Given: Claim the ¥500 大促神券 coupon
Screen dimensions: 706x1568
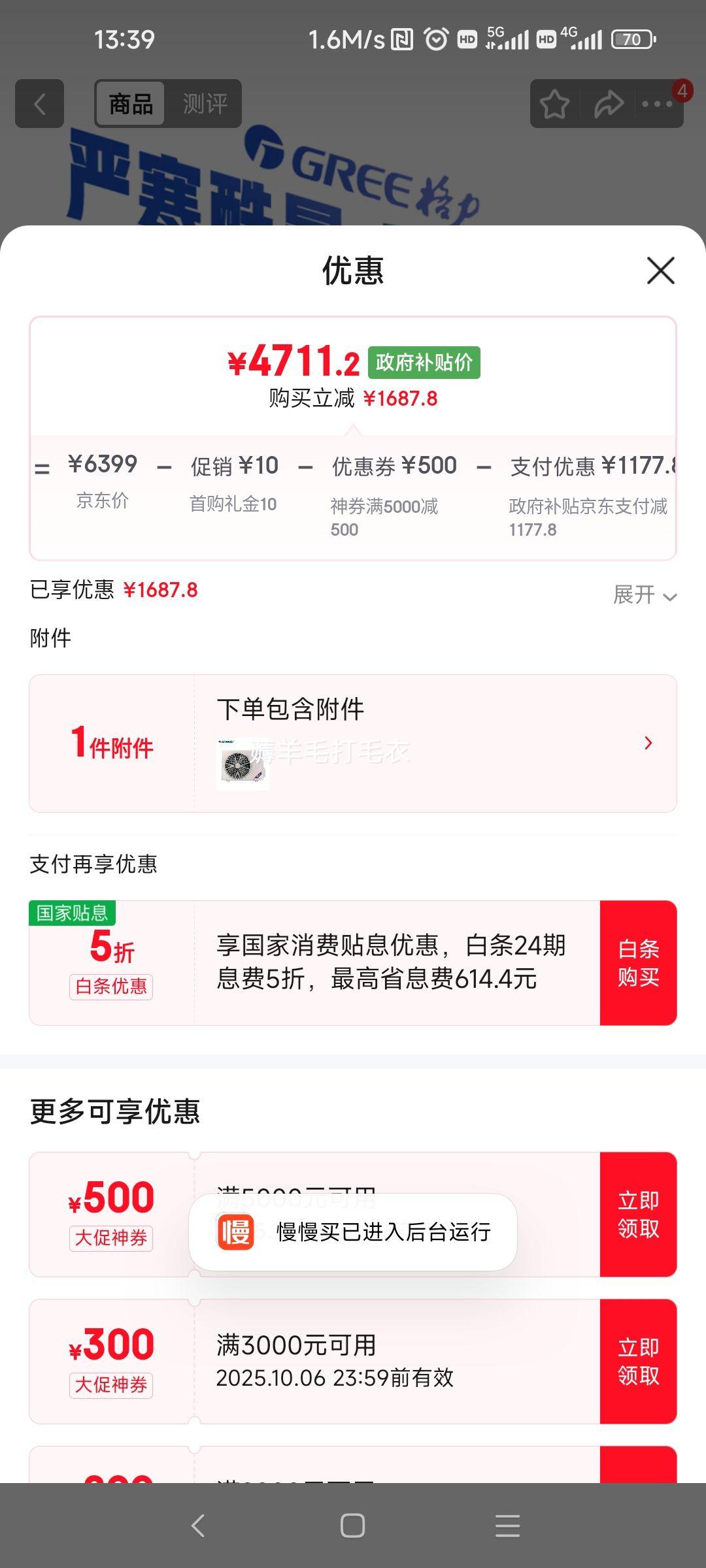Looking at the screenshot, I should tap(638, 1215).
